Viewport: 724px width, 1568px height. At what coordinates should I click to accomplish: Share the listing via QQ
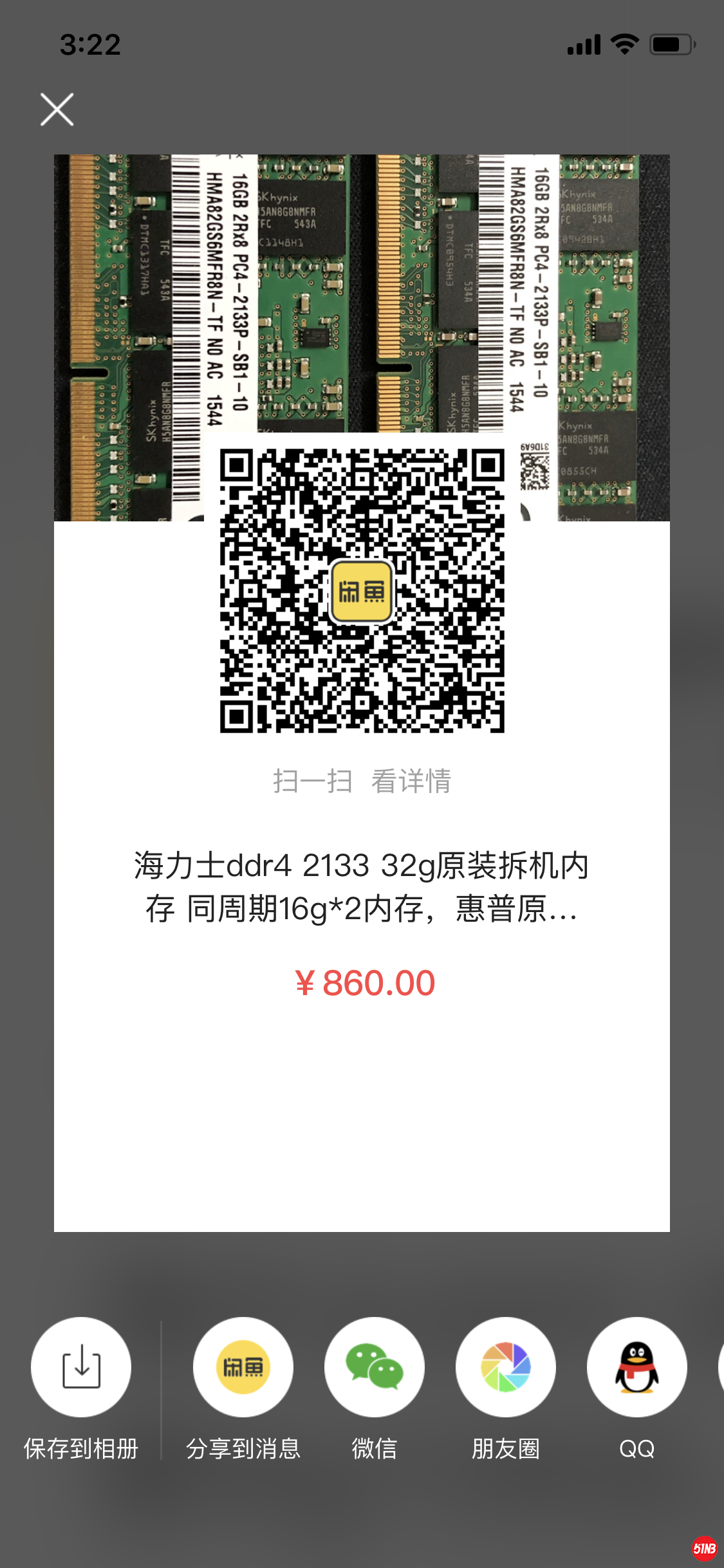[636, 1367]
